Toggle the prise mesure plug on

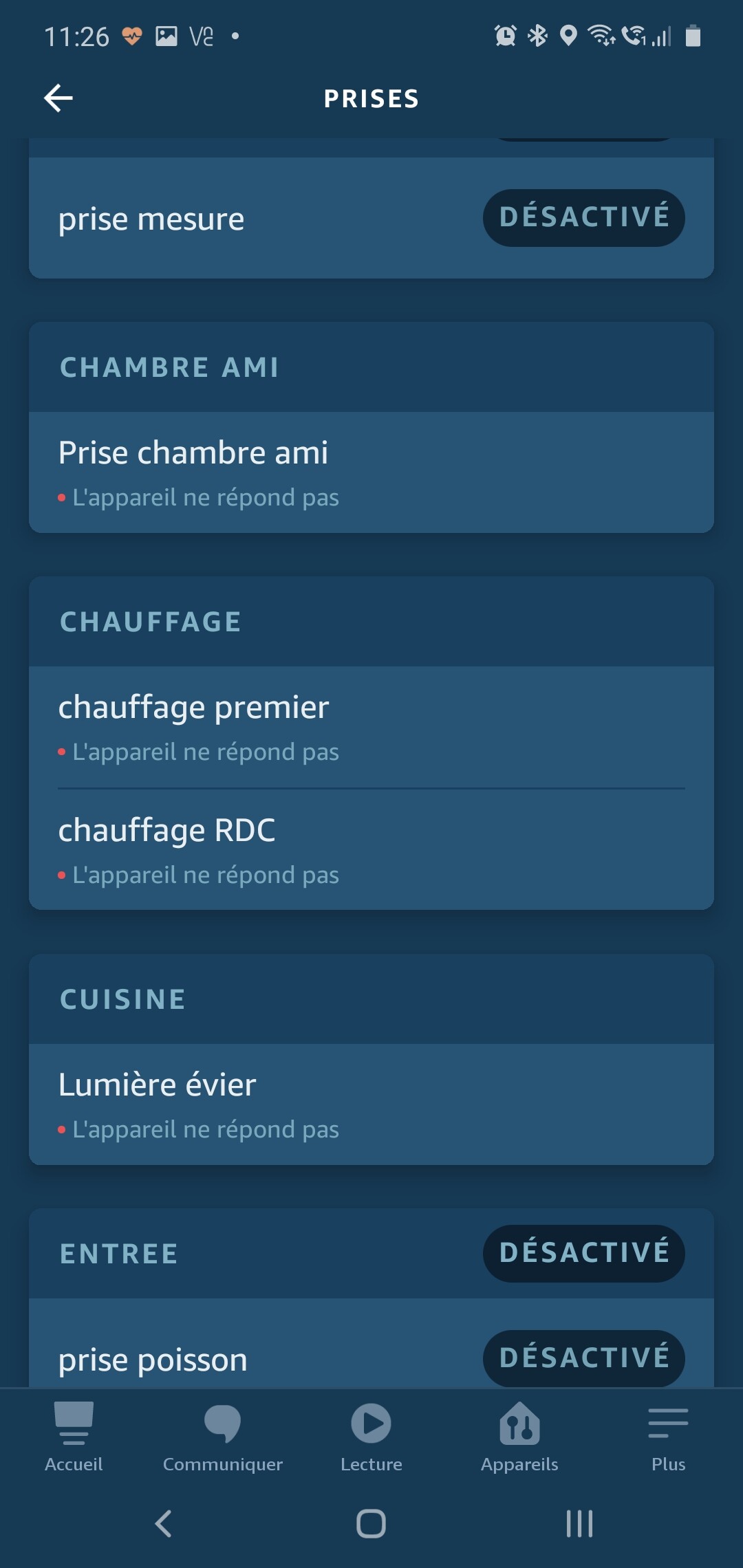coord(583,217)
